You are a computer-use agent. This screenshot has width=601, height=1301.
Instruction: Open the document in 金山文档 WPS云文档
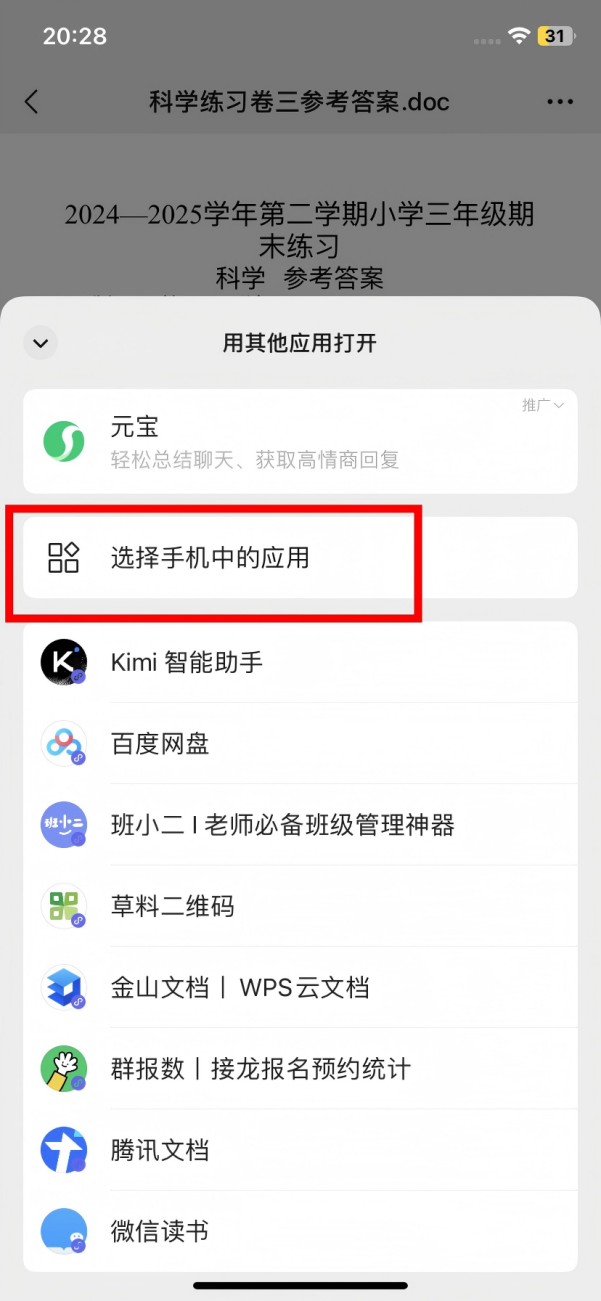point(300,987)
